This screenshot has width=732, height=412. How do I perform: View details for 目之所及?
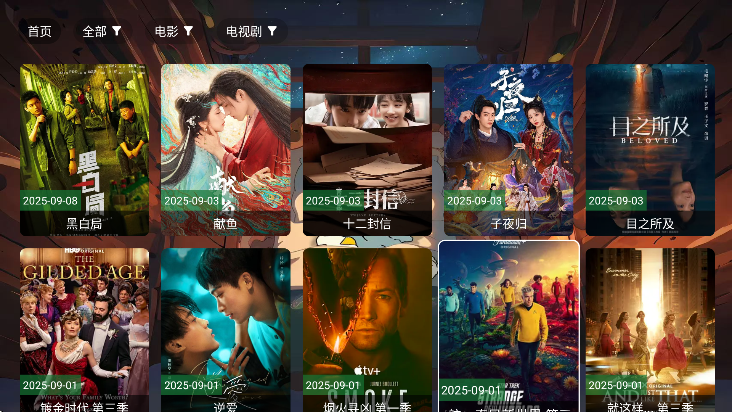pyautogui.click(x=650, y=148)
